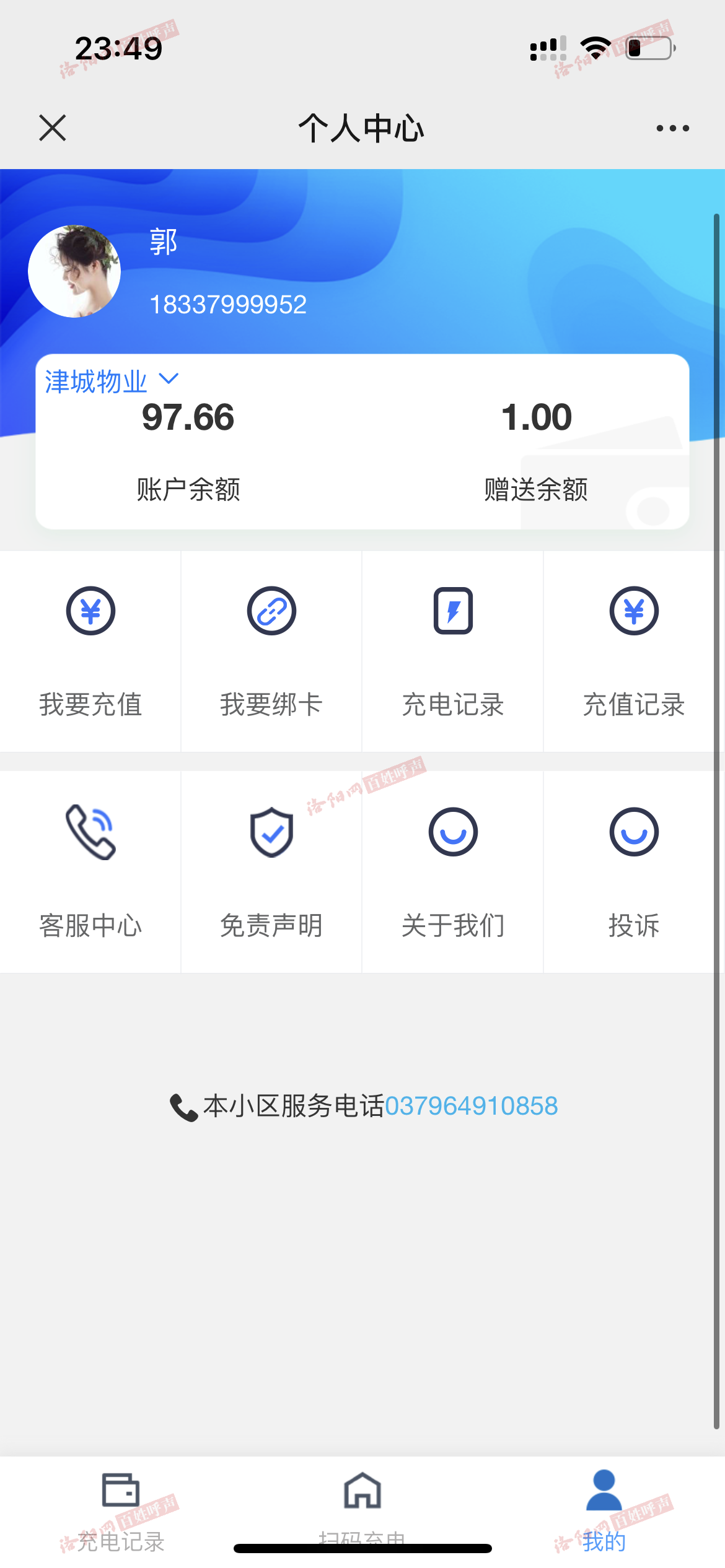Open the three-dot overflow menu
This screenshot has height=1568, width=725.
click(672, 128)
